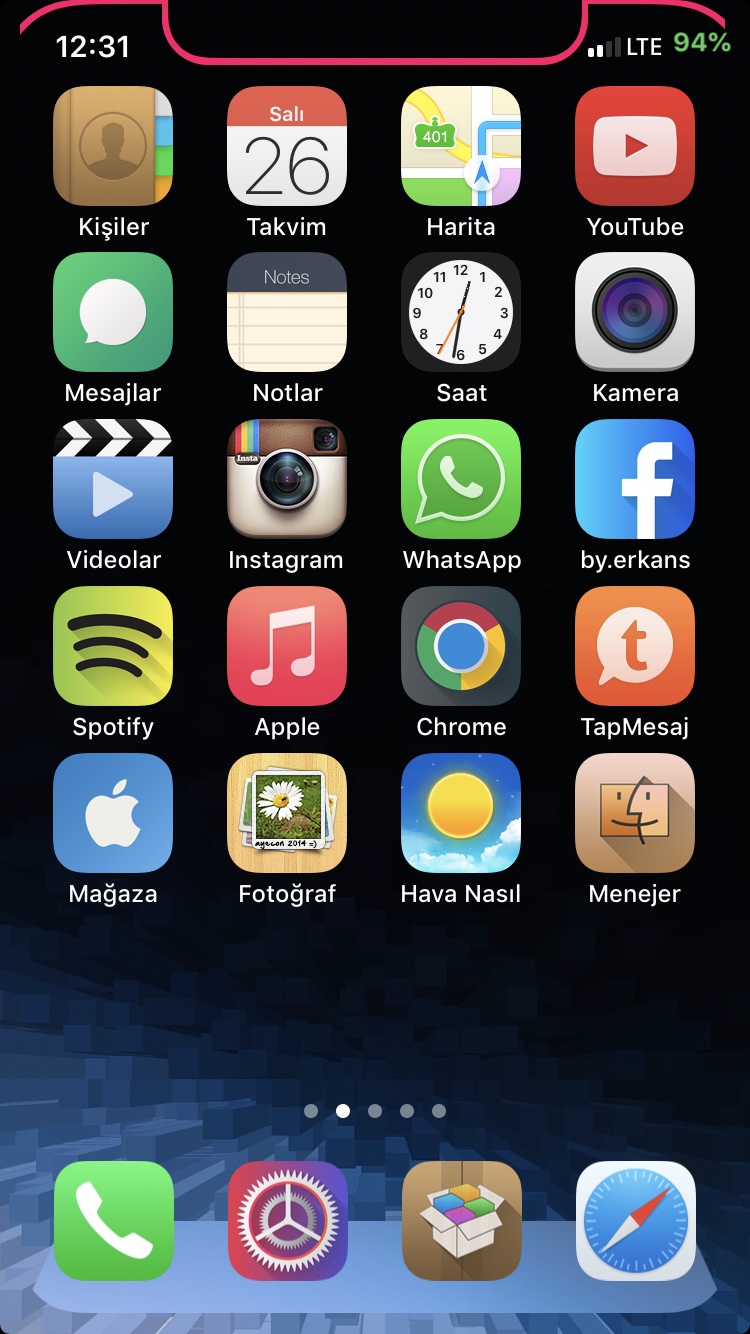Image resolution: width=750 pixels, height=1334 pixels.
Task: Open the Videolar app
Action: click(113, 479)
